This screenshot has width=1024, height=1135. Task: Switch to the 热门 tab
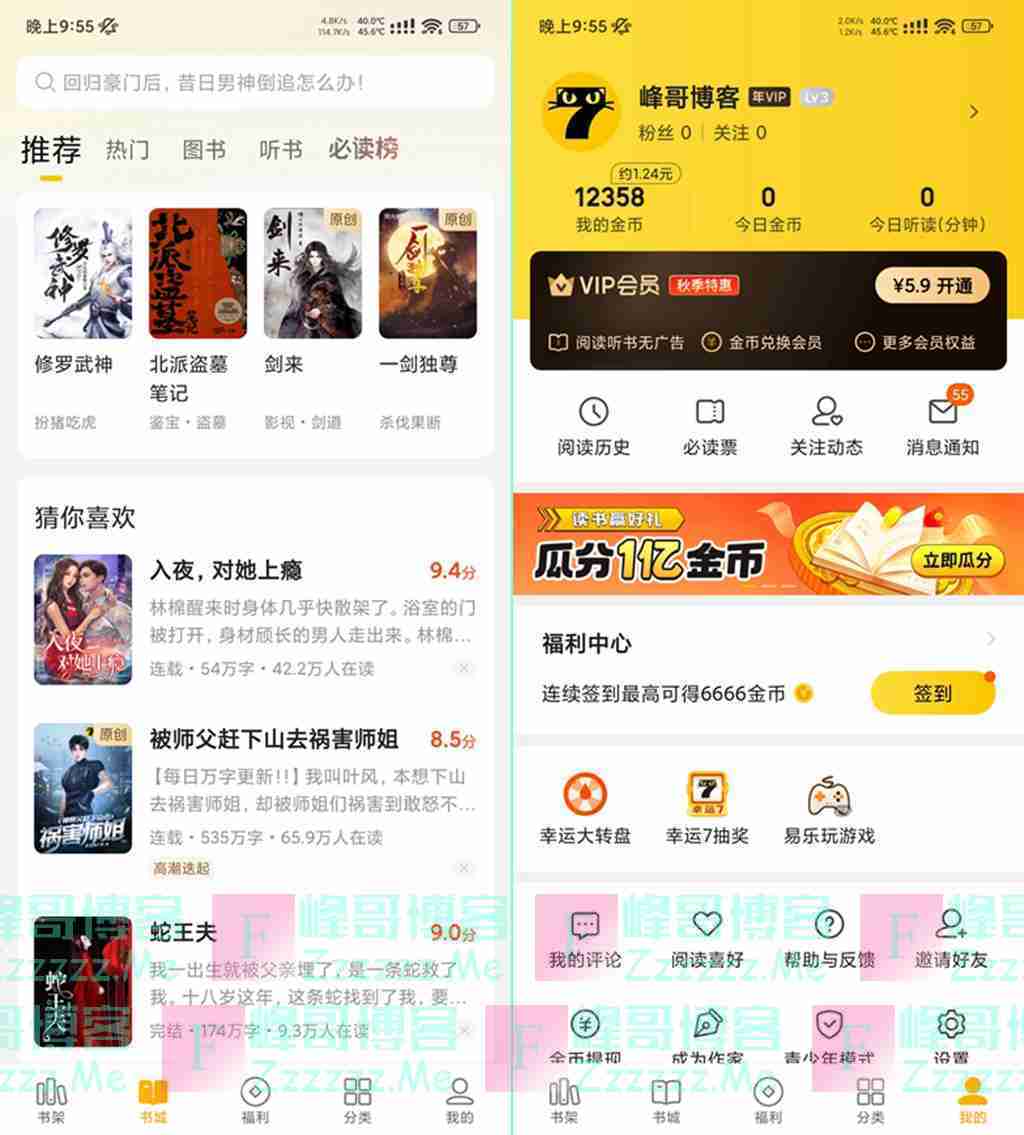click(x=127, y=150)
